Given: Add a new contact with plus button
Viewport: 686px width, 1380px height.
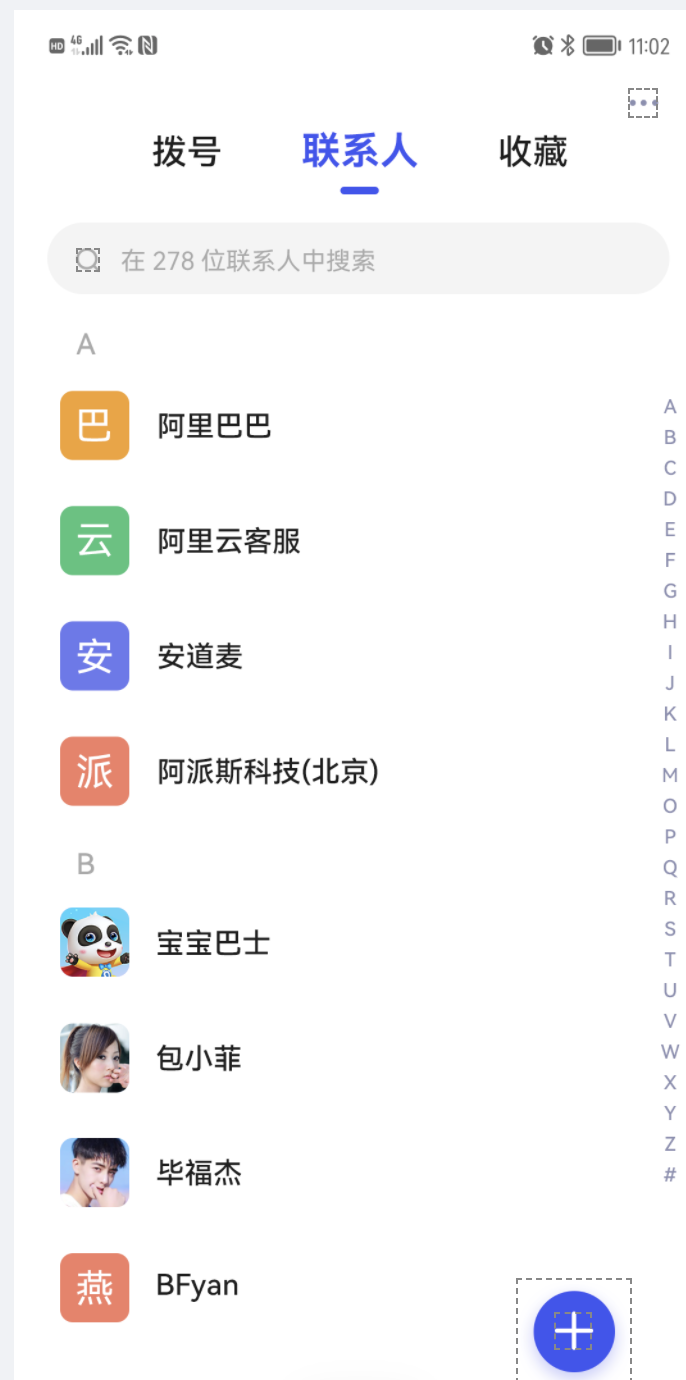Looking at the screenshot, I should coord(574,1331).
